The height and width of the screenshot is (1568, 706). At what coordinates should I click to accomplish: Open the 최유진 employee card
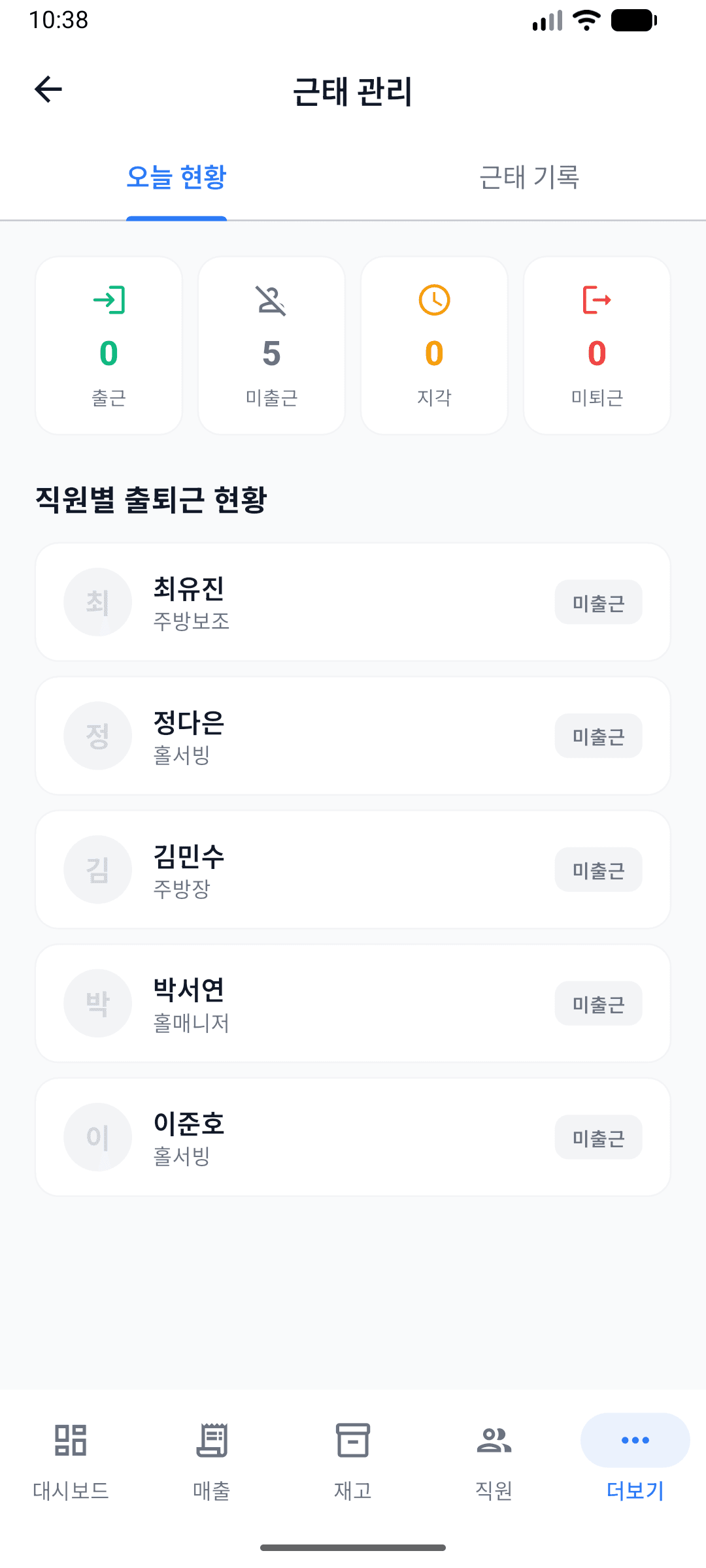pyautogui.click(x=353, y=602)
